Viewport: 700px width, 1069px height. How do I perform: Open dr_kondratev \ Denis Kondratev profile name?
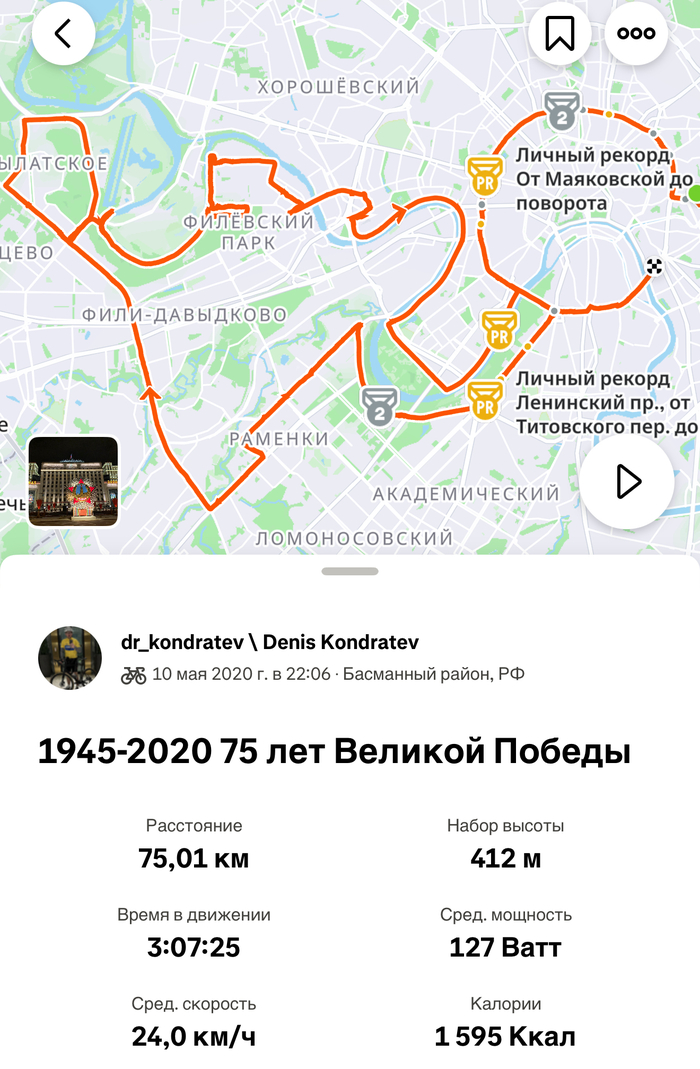pos(269,642)
